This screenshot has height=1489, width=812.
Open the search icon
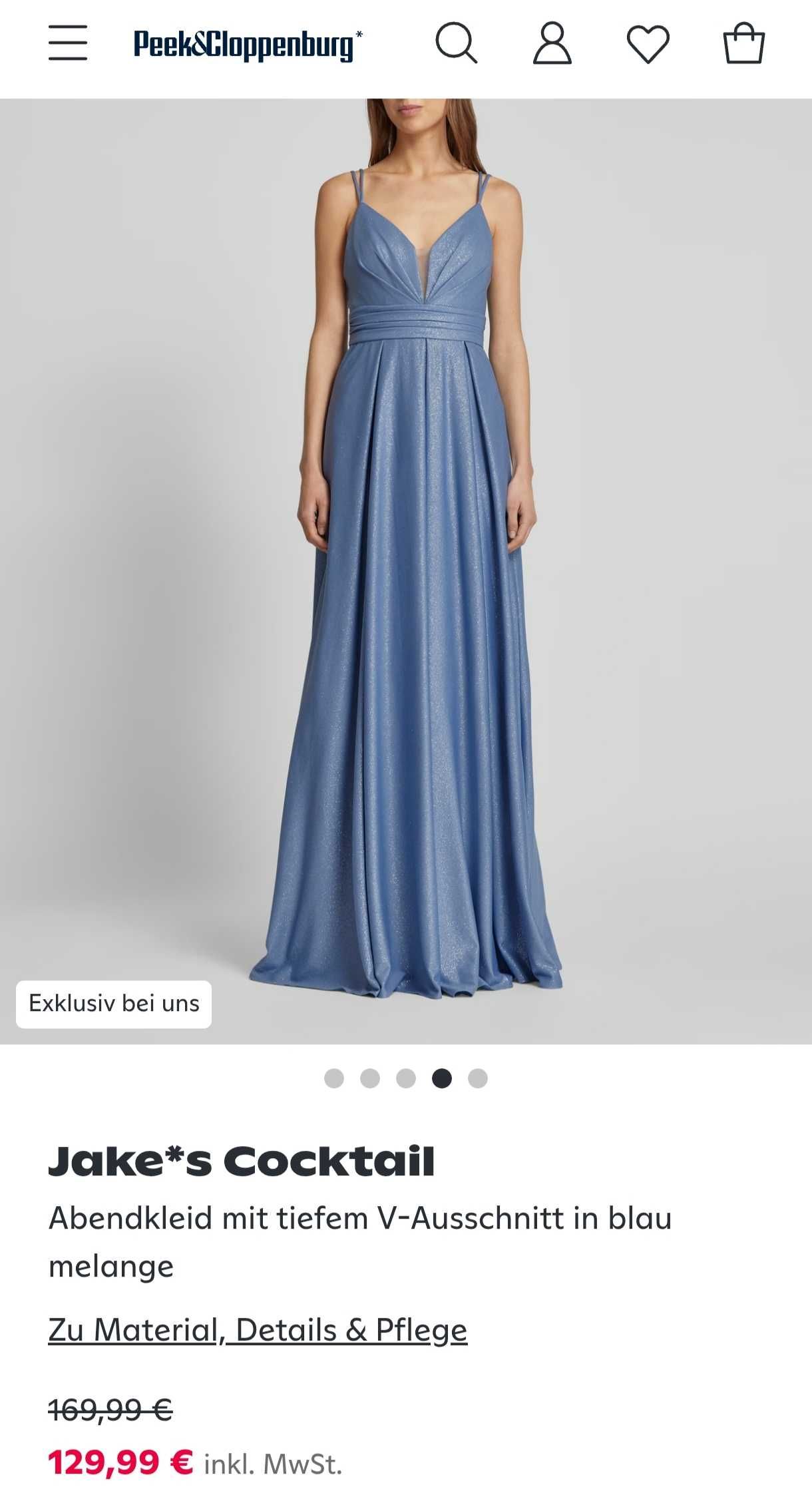coord(456,43)
